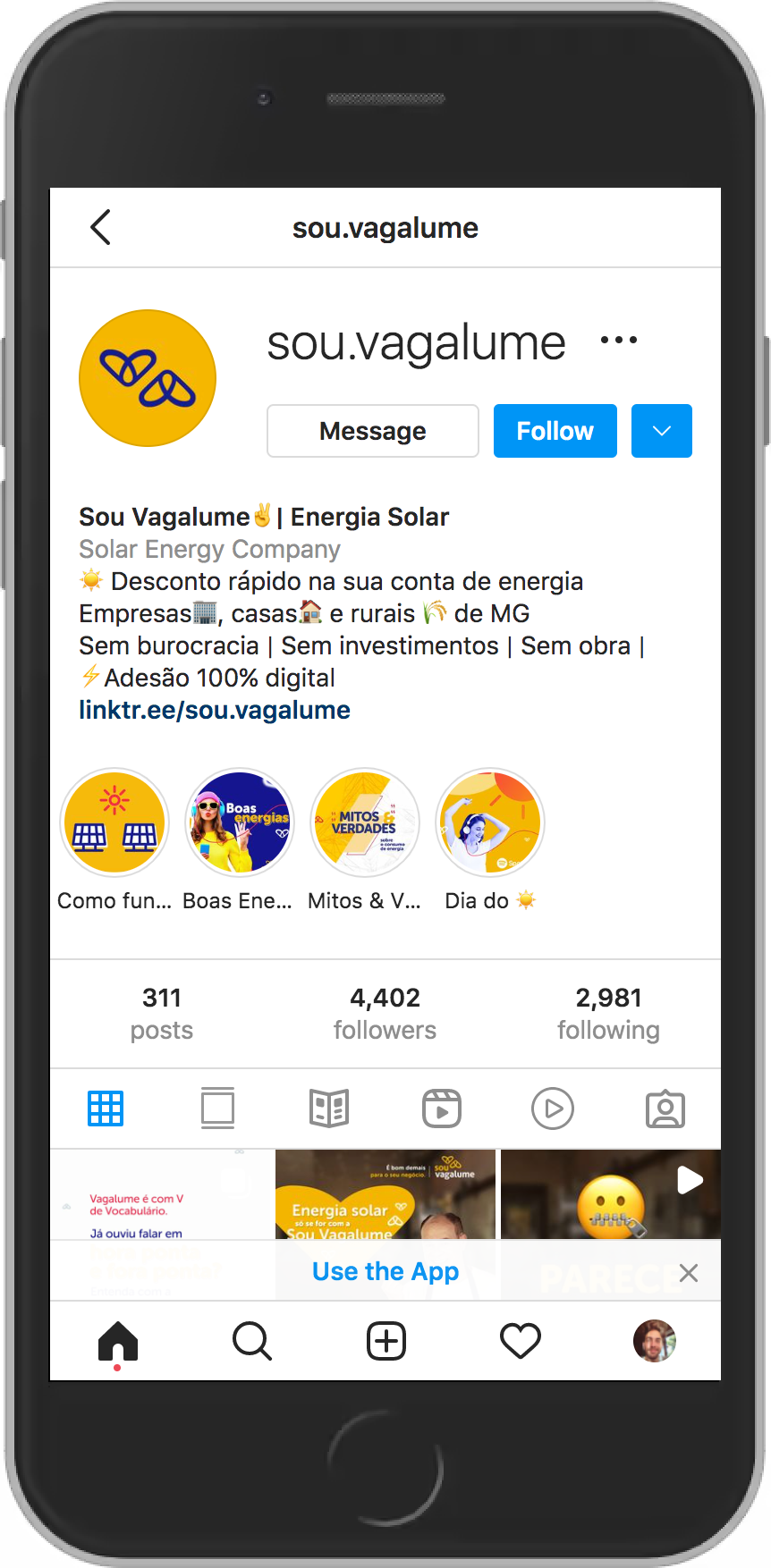771x1568 pixels.
Task: Expand suggested accounts dropdown arrow
Action: click(661, 431)
